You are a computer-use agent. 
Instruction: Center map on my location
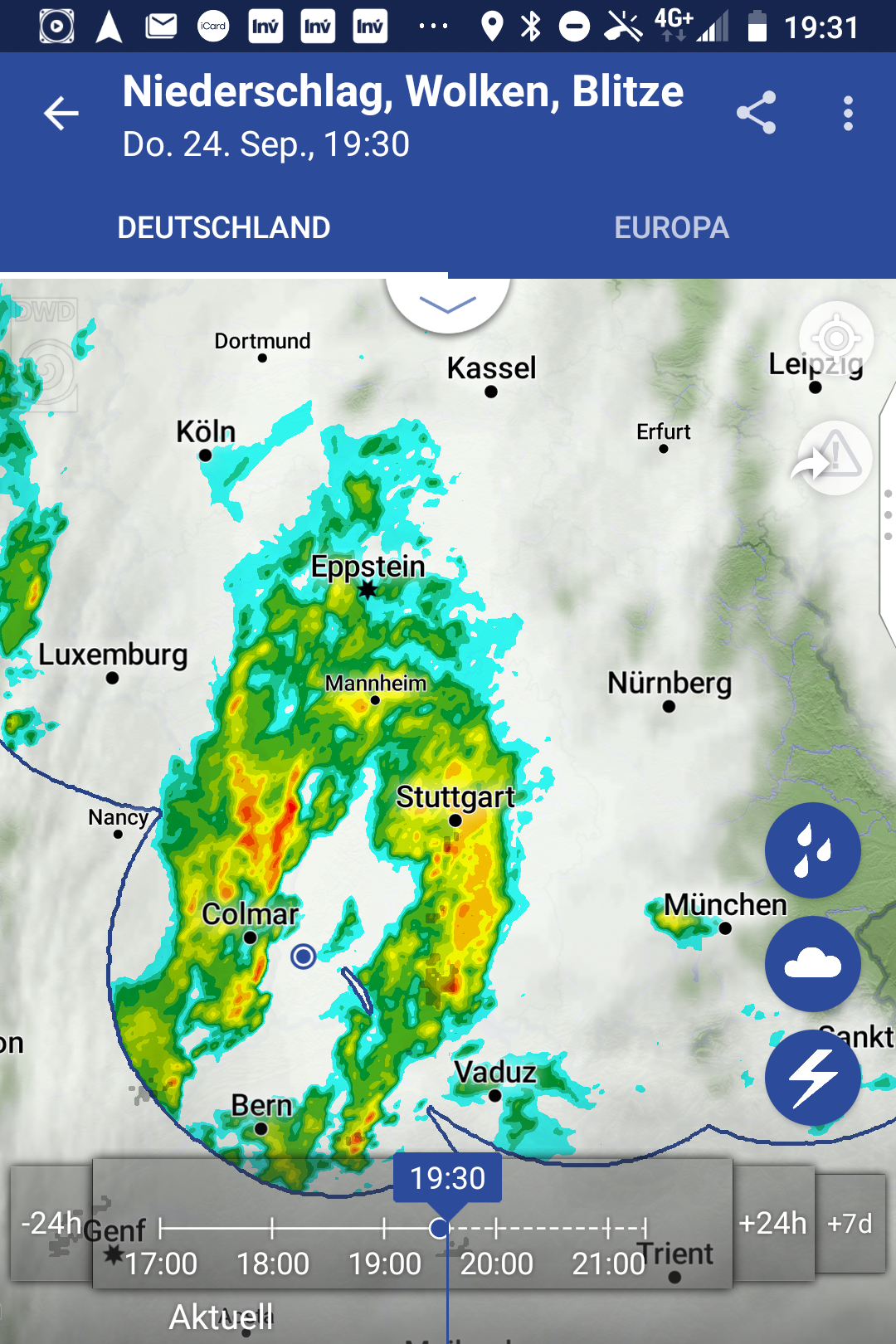pyautogui.click(x=835, y=338)
